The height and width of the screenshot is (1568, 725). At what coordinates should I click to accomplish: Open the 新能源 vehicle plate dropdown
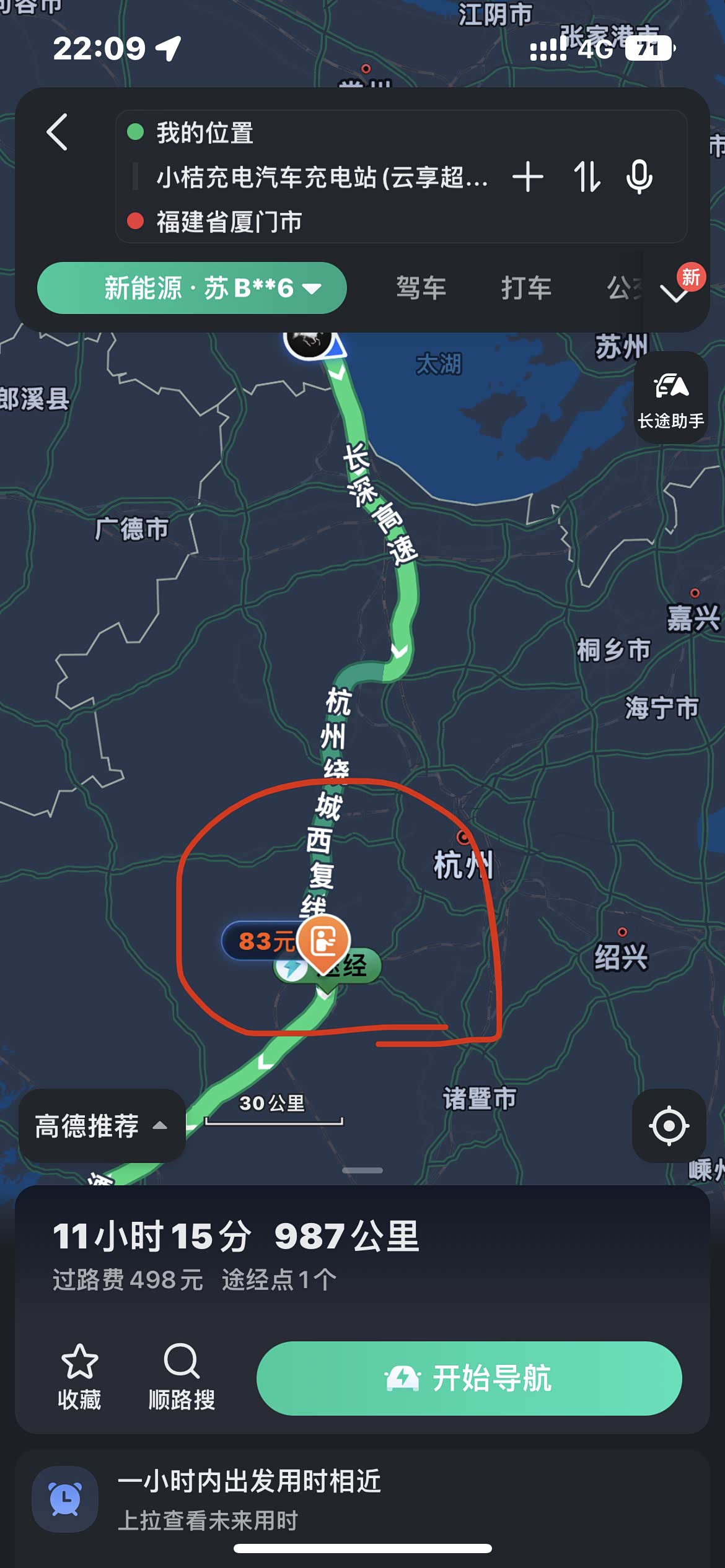(x=191, y=288)
